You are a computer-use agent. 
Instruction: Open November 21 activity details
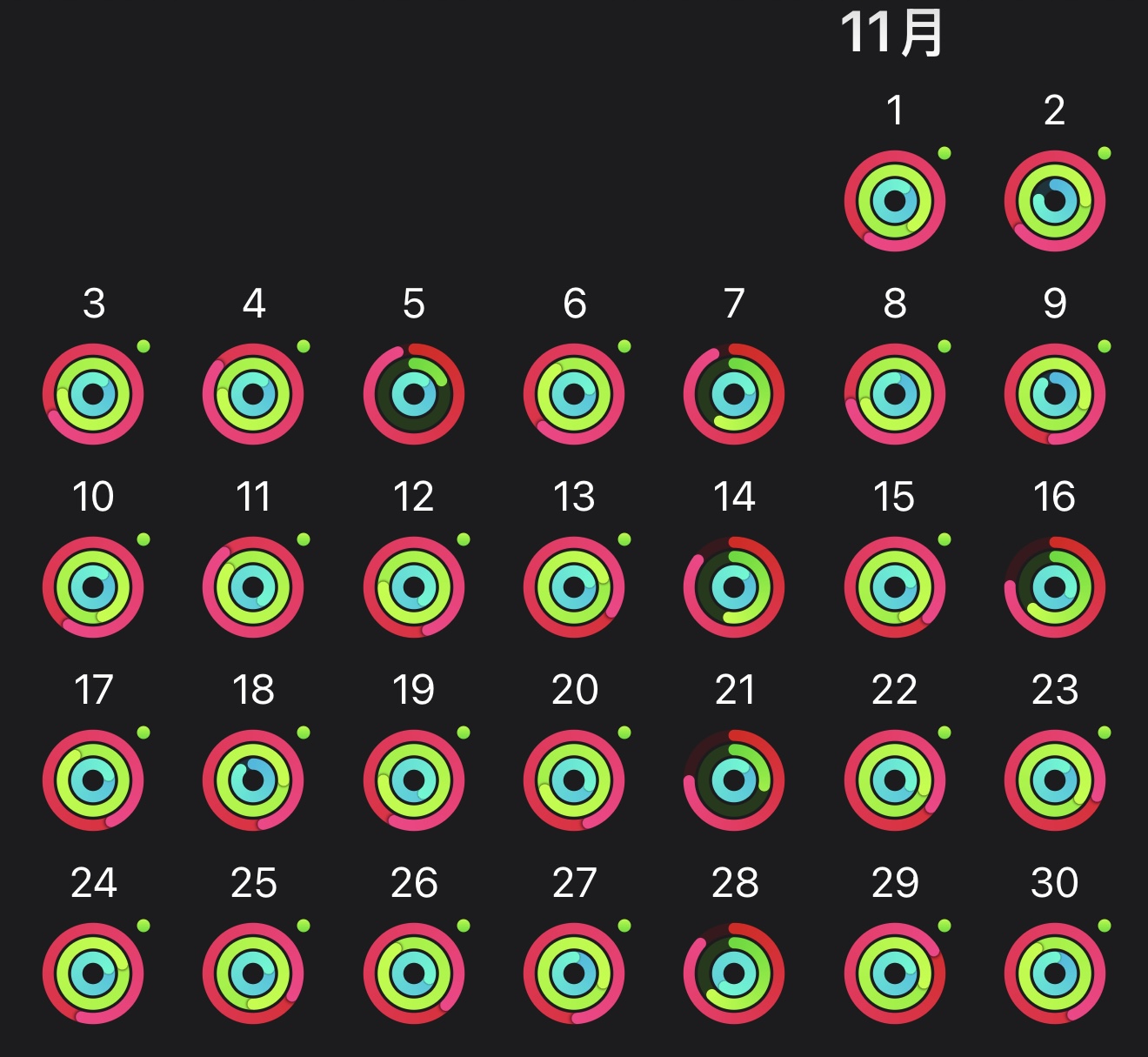pyautogui.click(x=734, y=780)
